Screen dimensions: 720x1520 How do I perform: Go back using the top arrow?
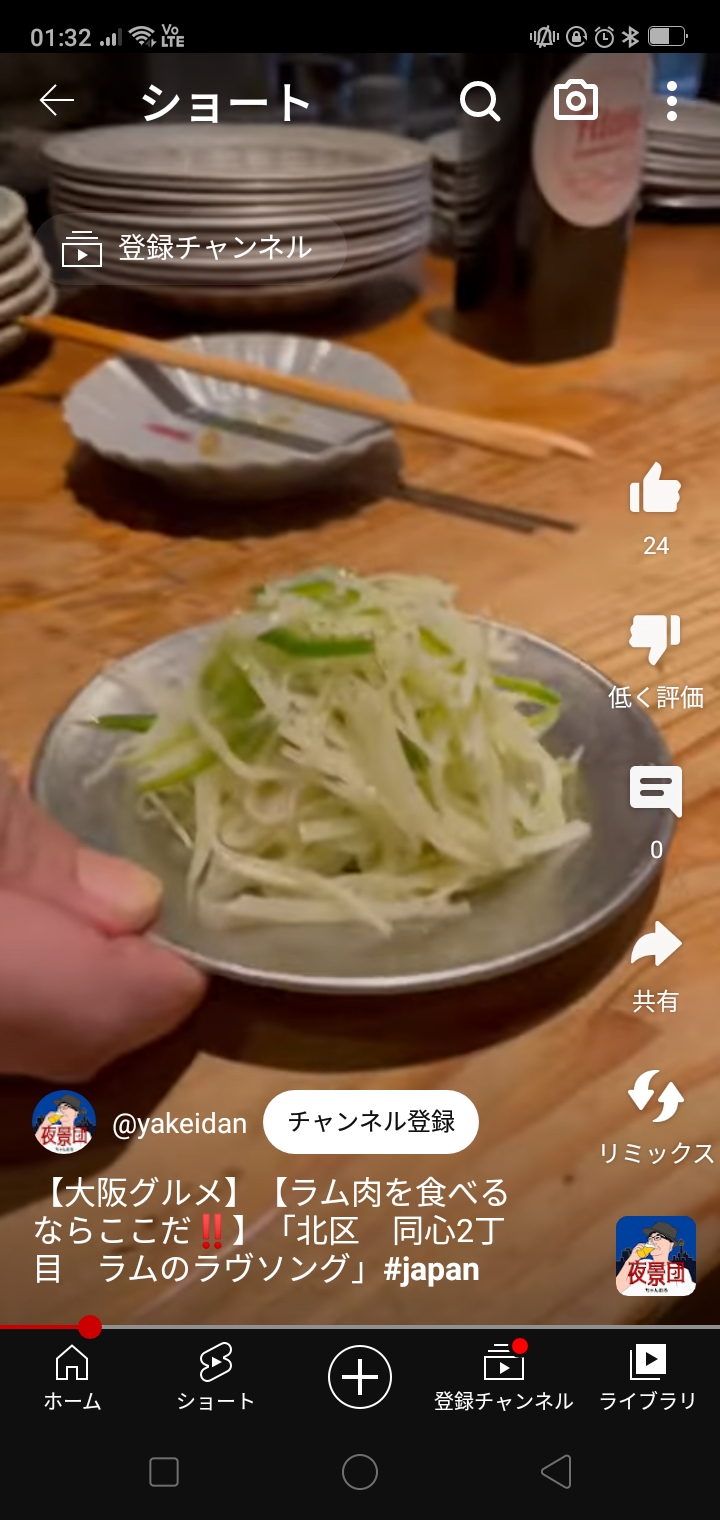click(x=57, y=101)
